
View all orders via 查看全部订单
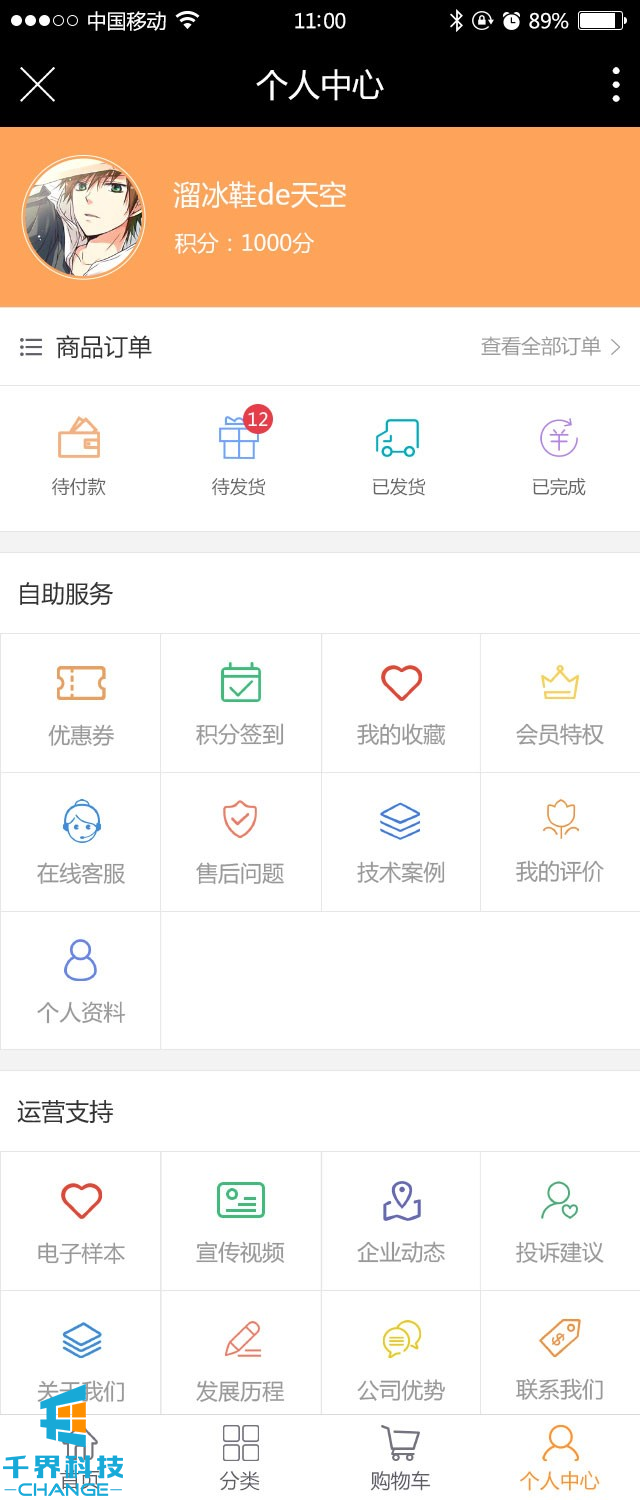pos(550,347)
